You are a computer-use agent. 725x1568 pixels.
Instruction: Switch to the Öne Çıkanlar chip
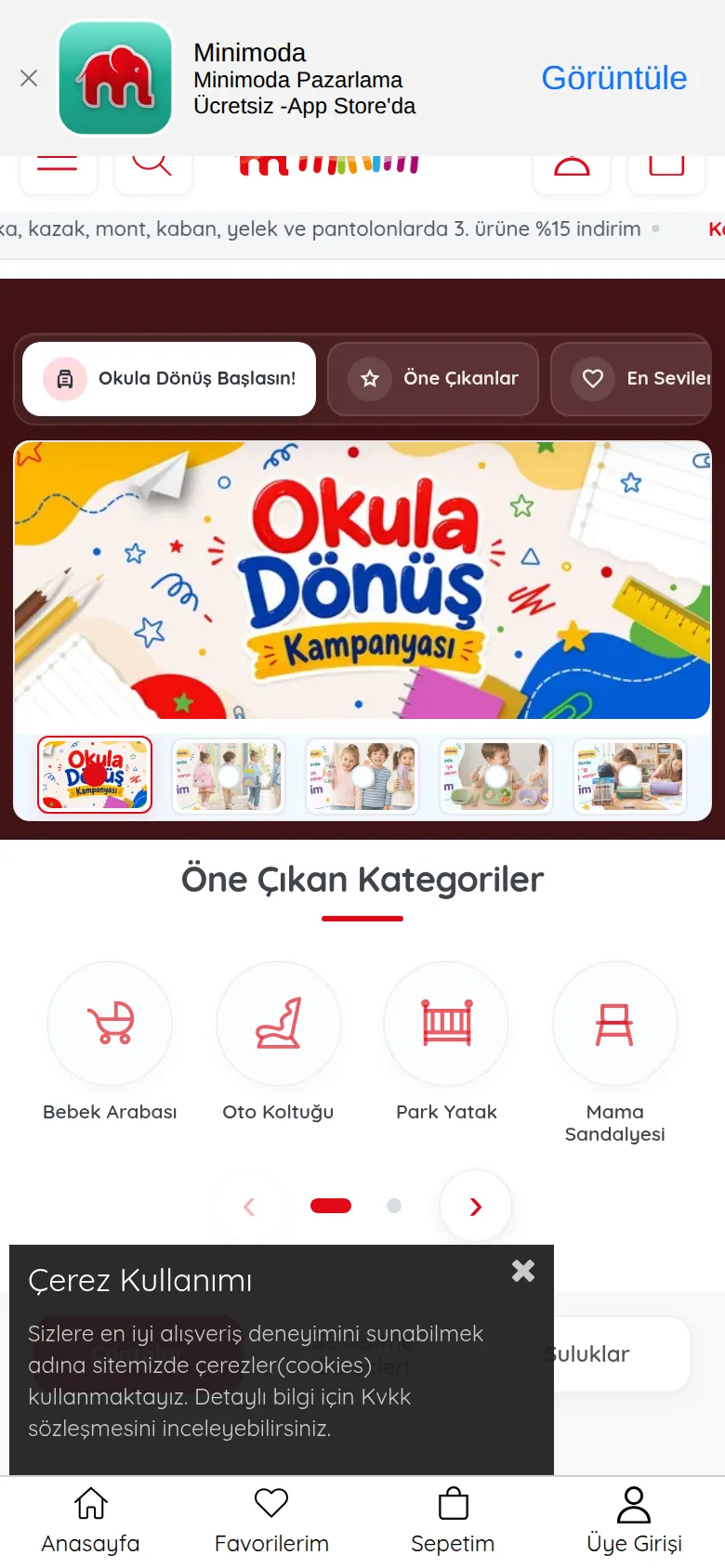(x=433, y=379)
